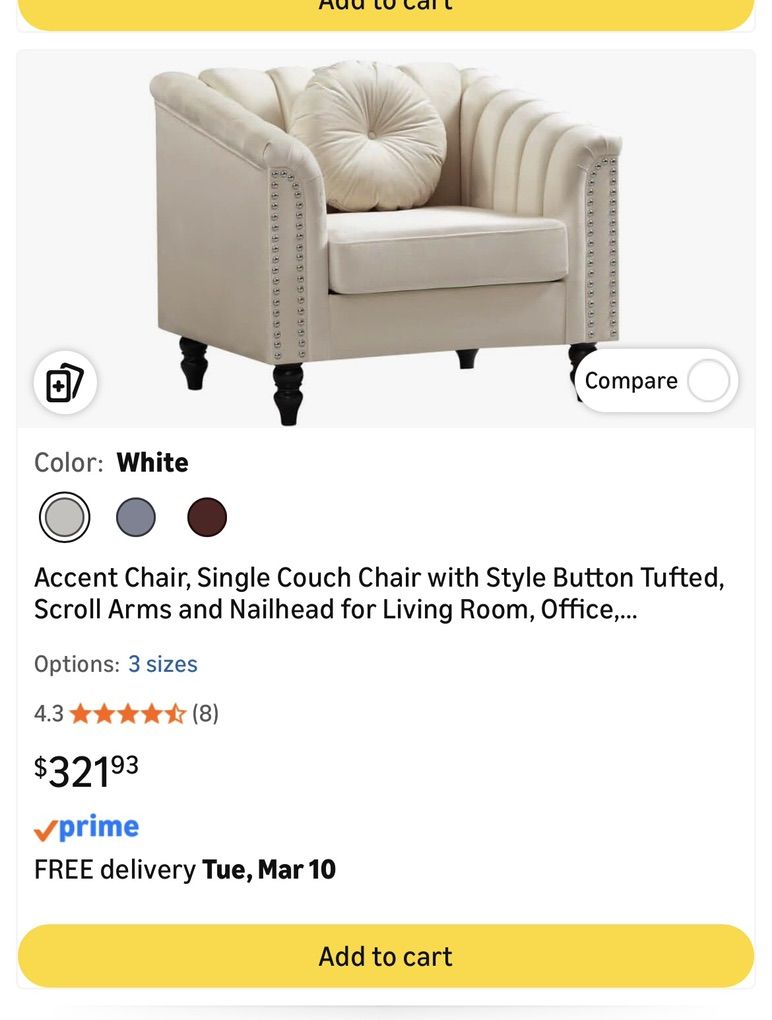Add the Accent Chair to cart
Viewport: 772px width, 1020px height.
(x=385, y=956)
